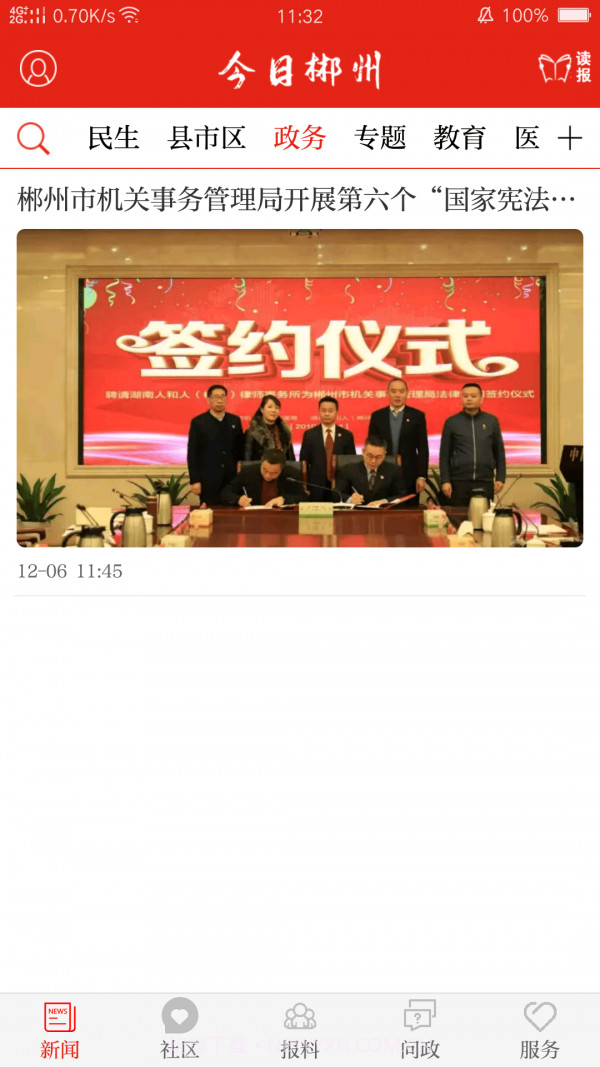Open the 读报 newspaper reader
Viewport: 600px width, 1067px height.
click(565, 68)
